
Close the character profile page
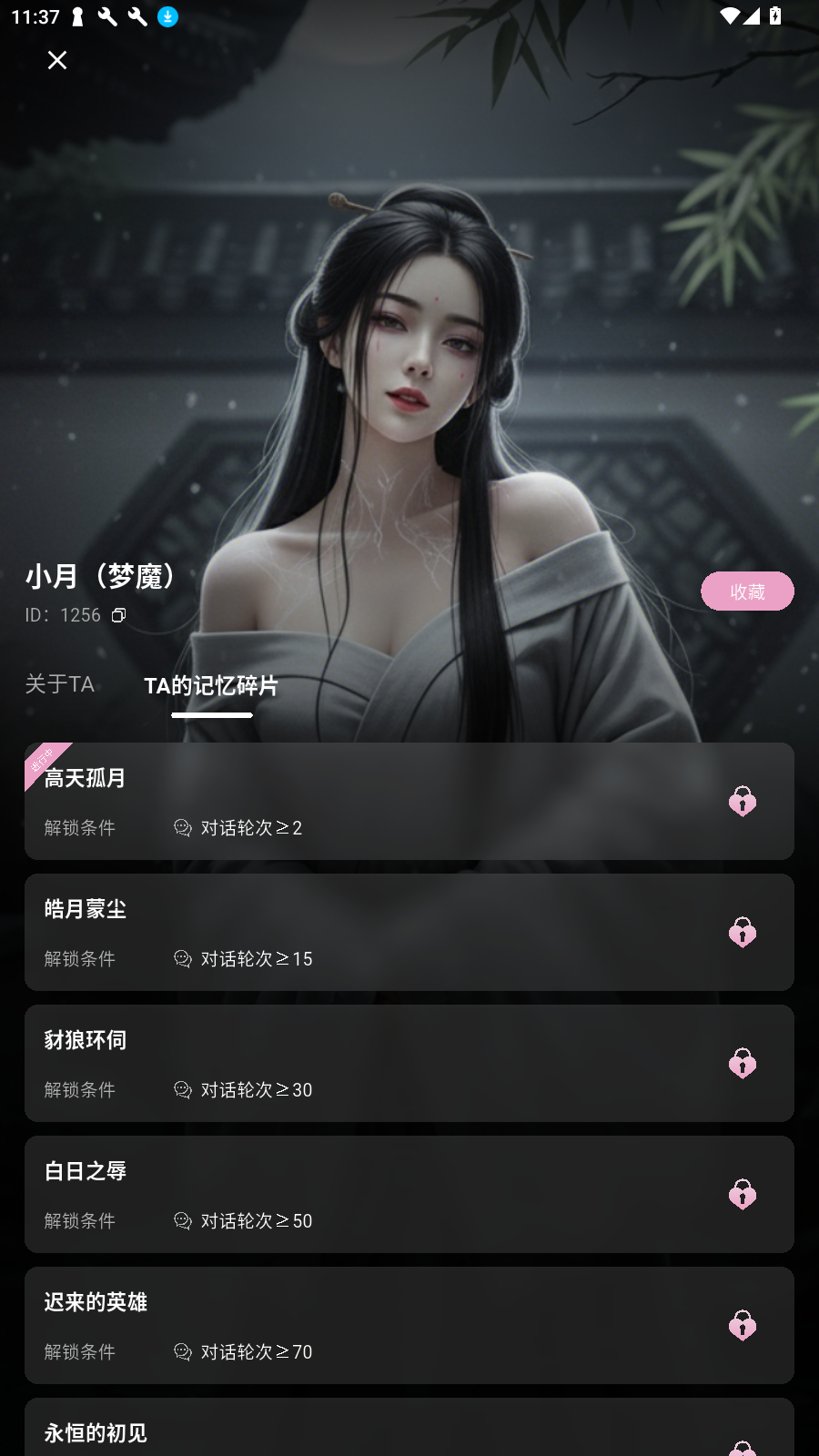(56, 60)
